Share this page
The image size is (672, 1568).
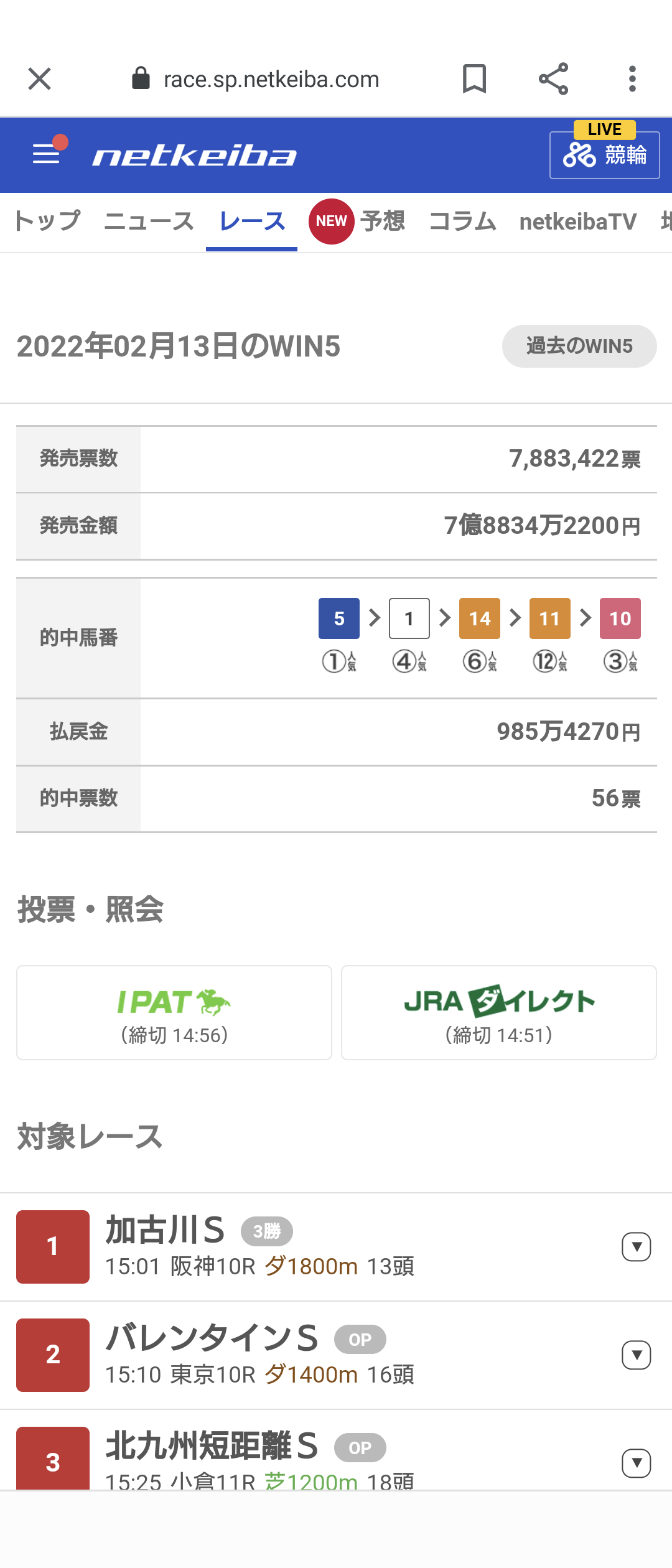tap(553, 79)
